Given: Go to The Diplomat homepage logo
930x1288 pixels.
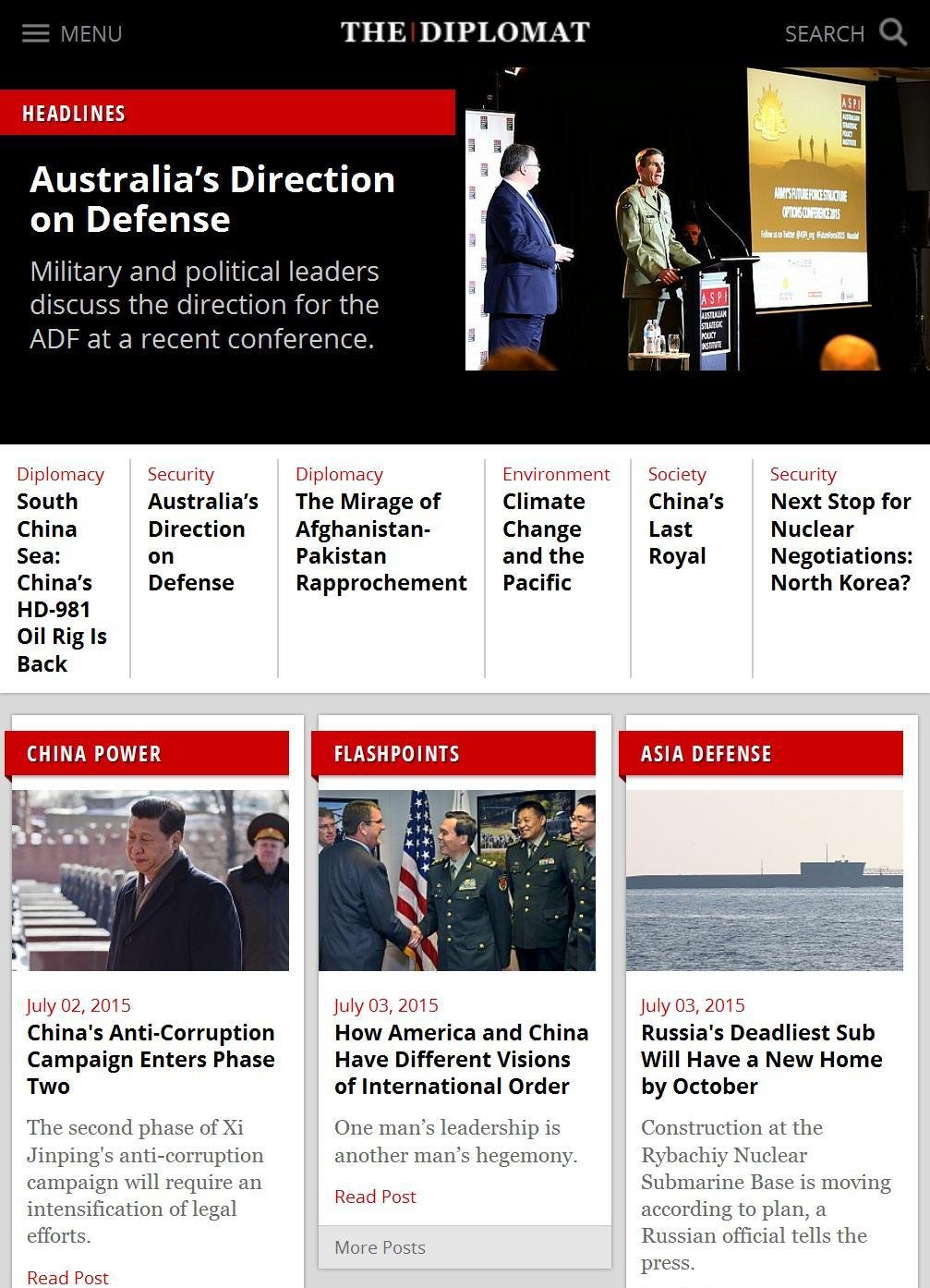Looking at the screenshot, I should tap(465, 32).
